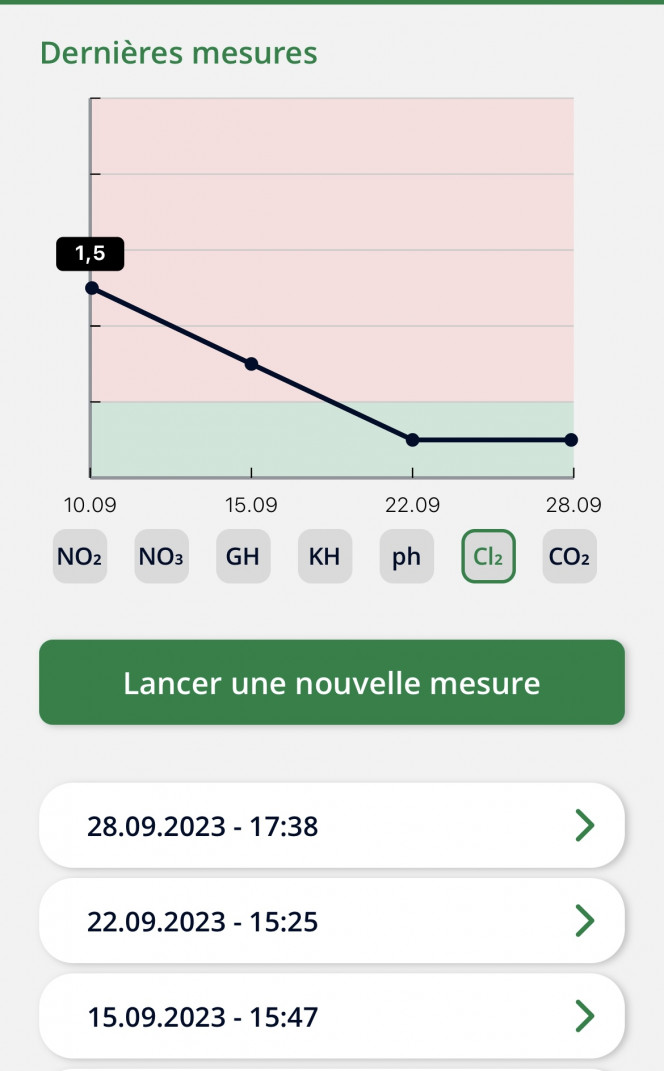Tap the selected Cl₂ chip
The image size is (664, 1071).
(488, 556)
